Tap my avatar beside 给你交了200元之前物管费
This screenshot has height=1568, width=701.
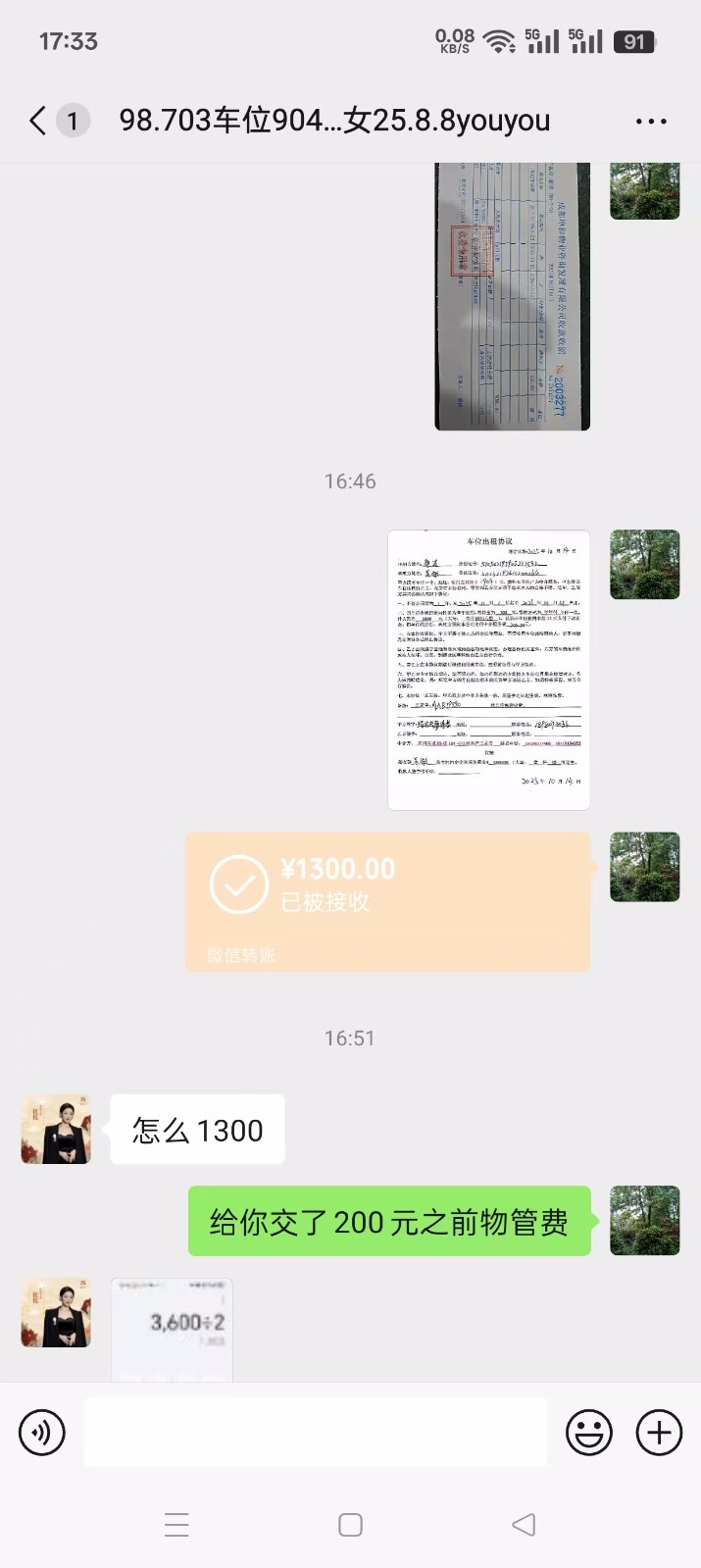tap(644, 1221)
